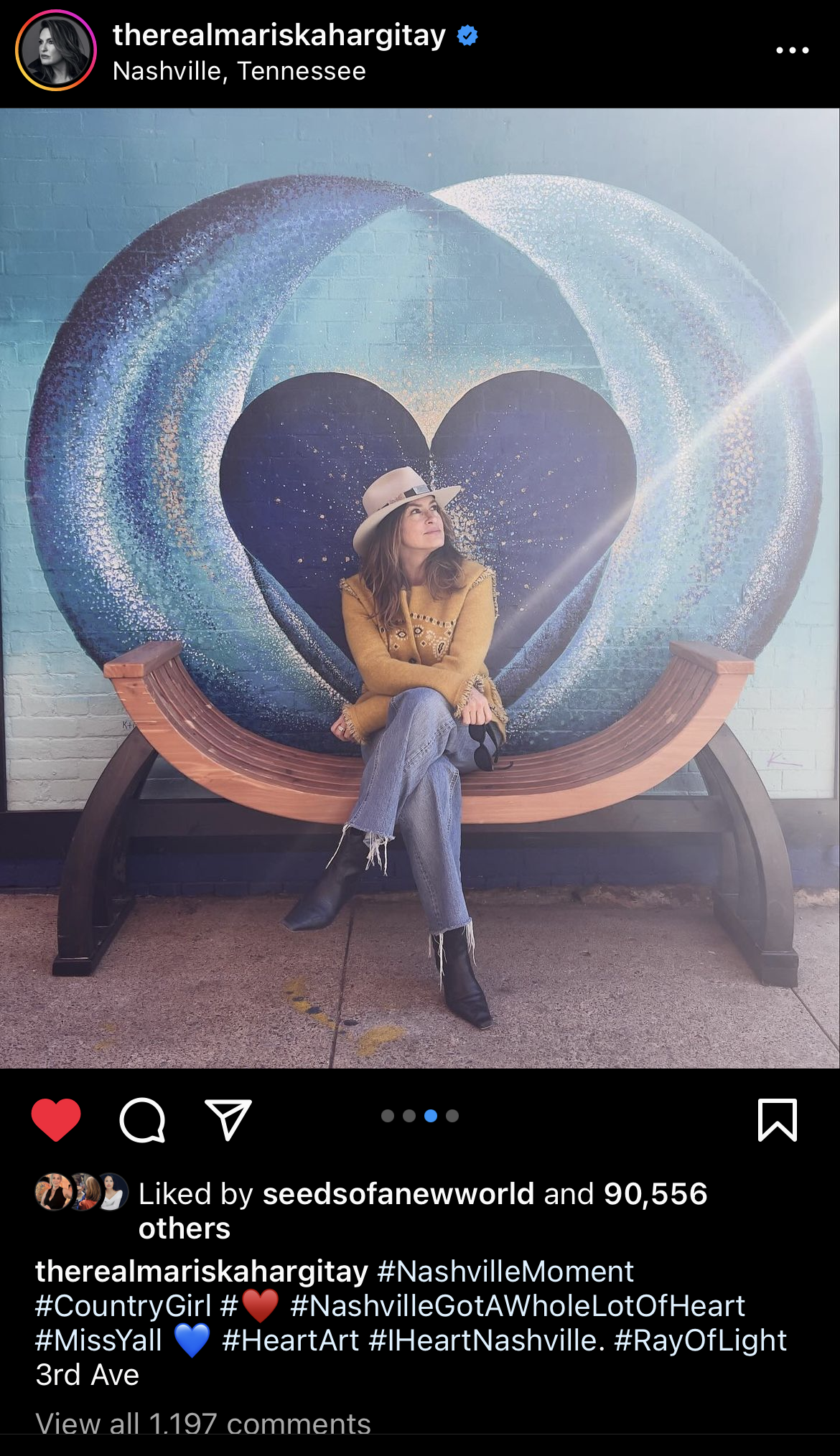
Task: Open therealmariskahargitay's profile picture story
Action: (x=56, y=50)
